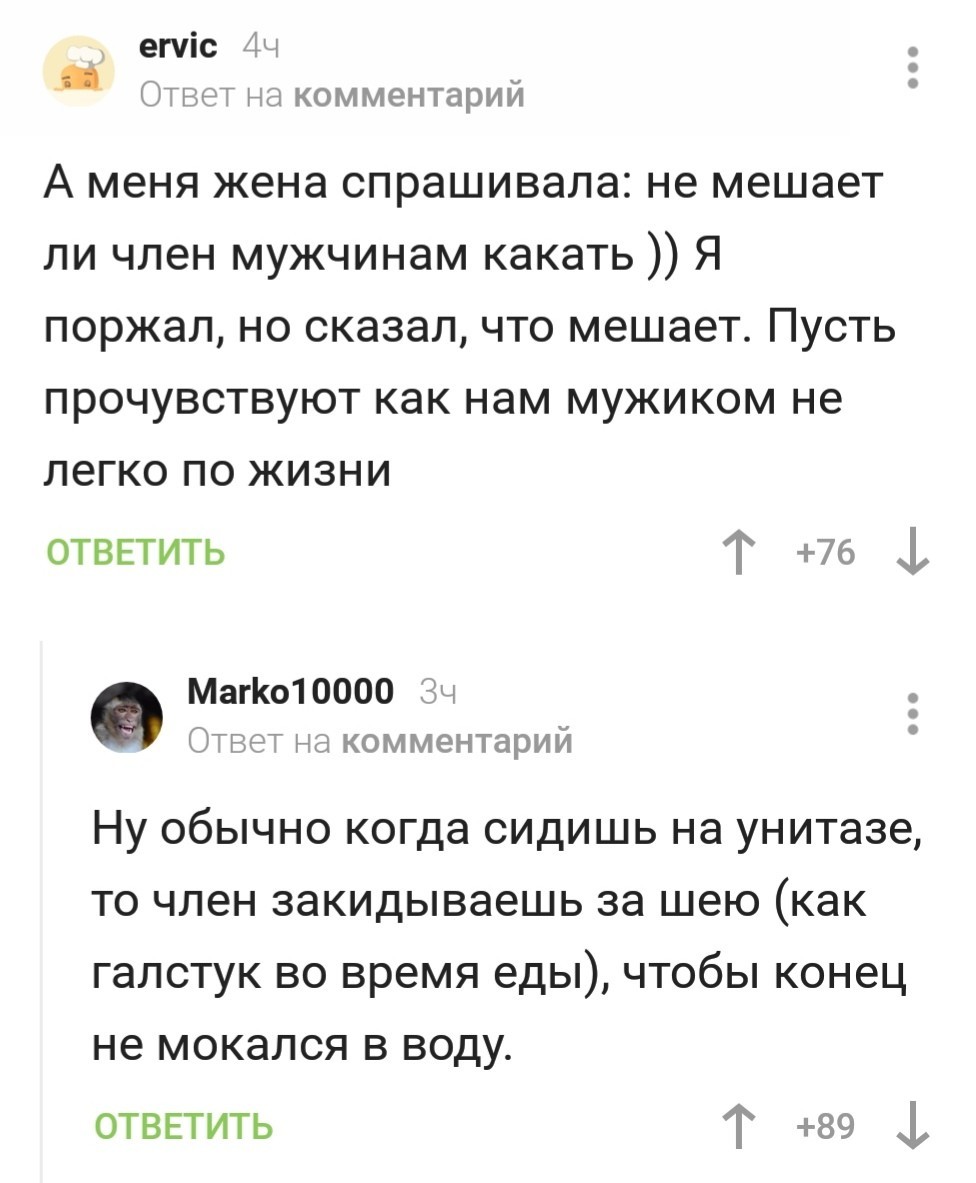Viewport: 976px width, 1183px height.
Task: Open overflow menu on ervic's comment
Action: tap(912, 68)
